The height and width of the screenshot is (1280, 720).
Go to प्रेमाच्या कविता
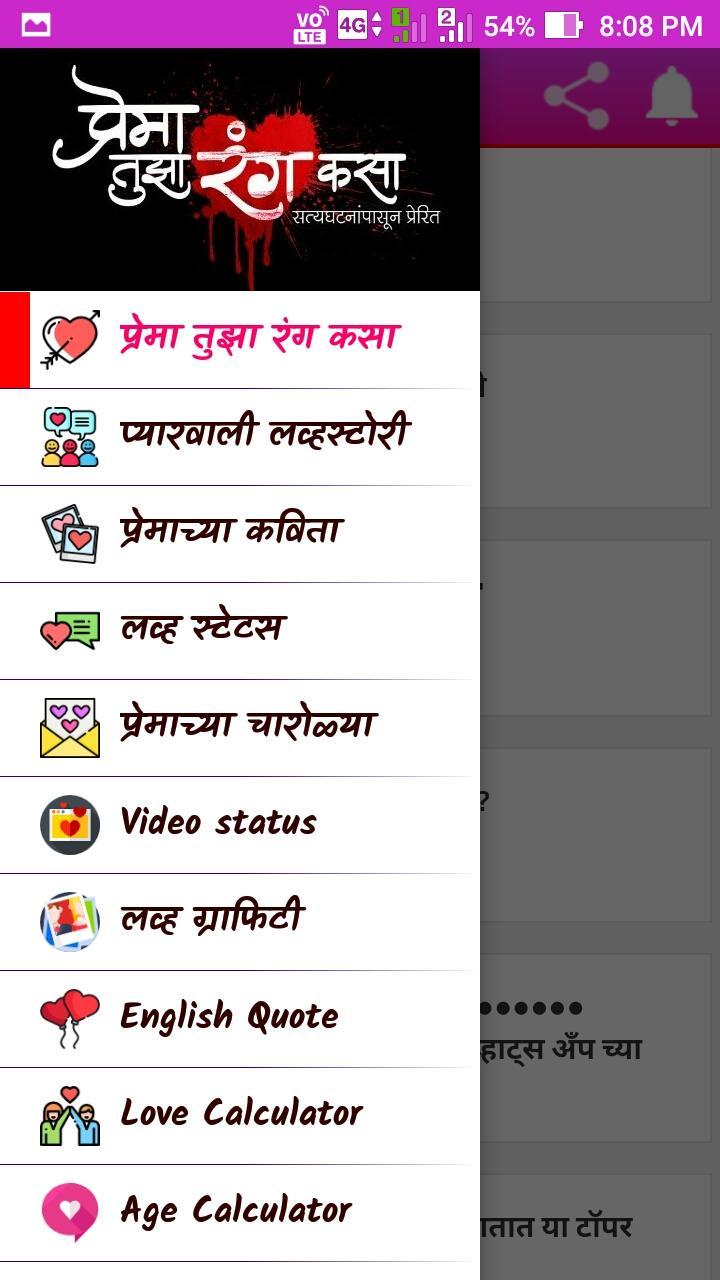240,532
